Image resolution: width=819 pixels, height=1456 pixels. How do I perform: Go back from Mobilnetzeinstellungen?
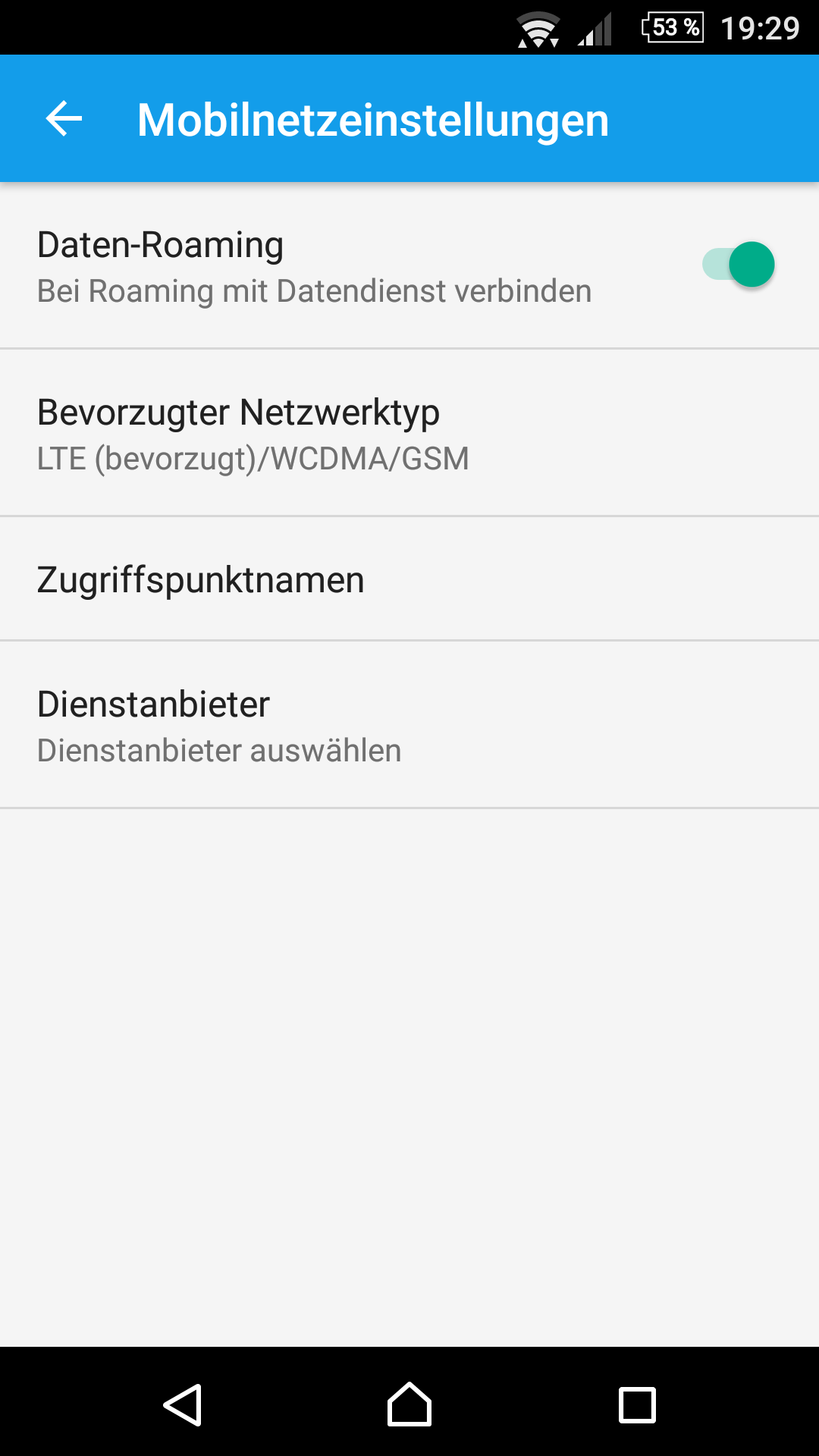(x=64, y=119)
